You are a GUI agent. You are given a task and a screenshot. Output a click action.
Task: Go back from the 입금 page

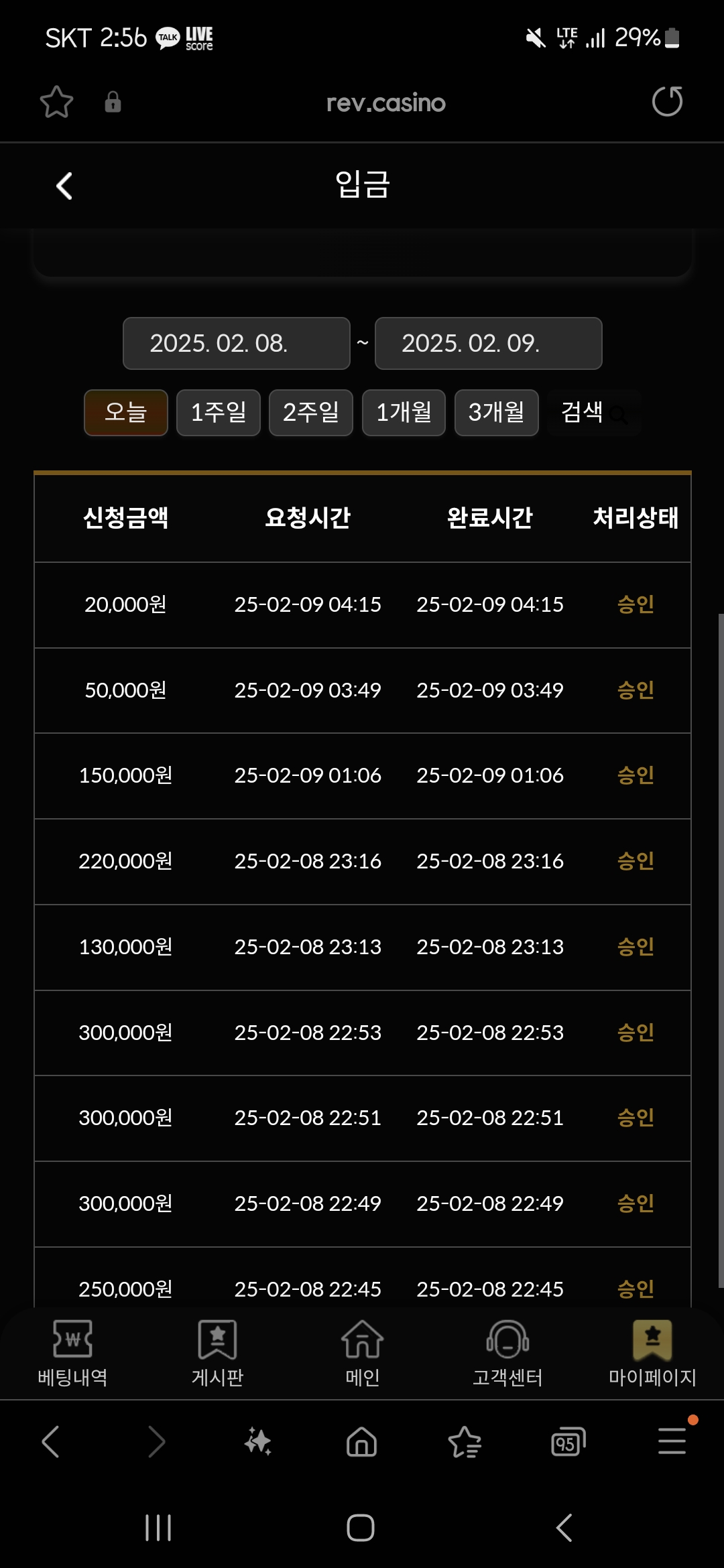coord(64,186)
